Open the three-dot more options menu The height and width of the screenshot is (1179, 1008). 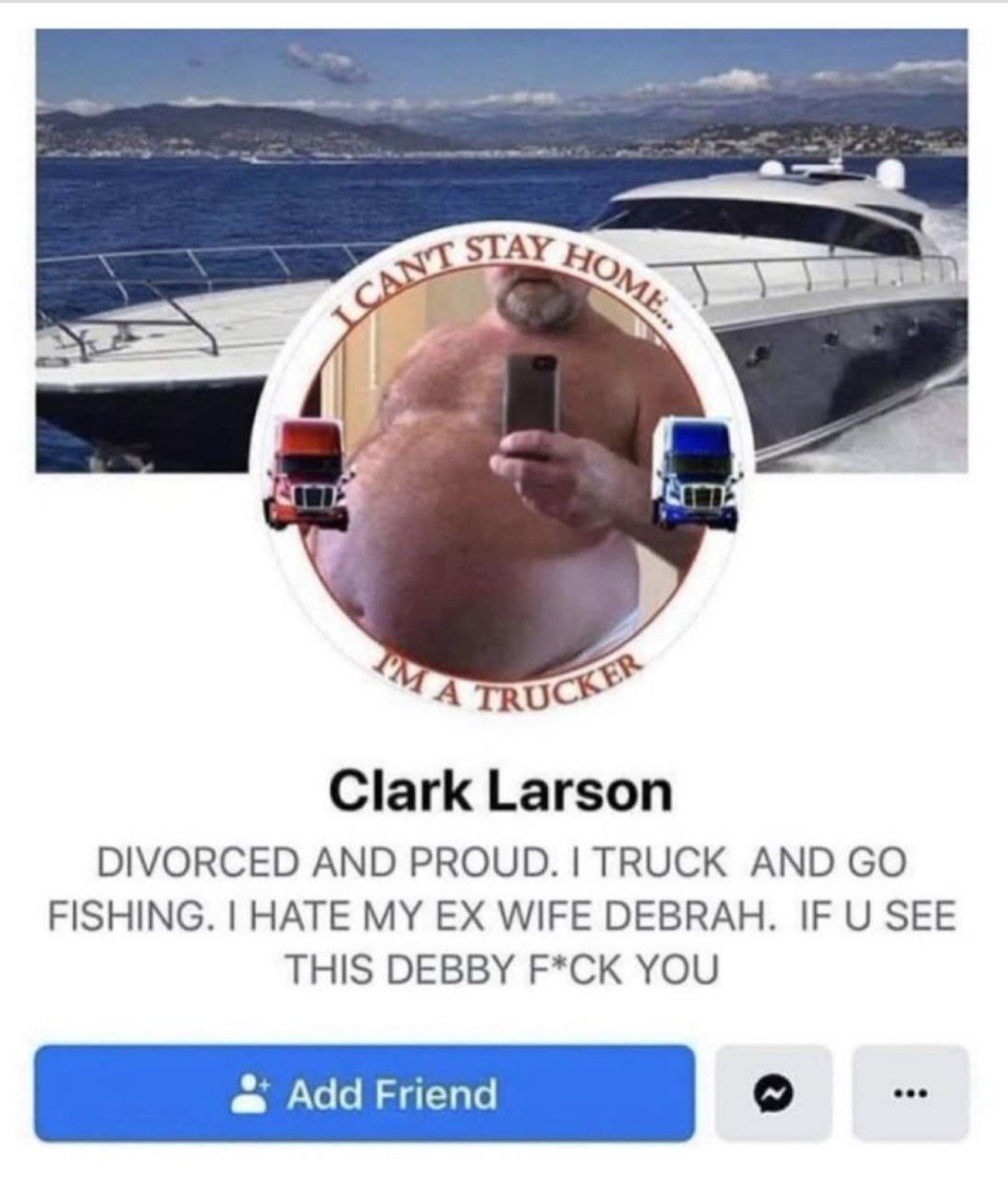pos(910,1093)
